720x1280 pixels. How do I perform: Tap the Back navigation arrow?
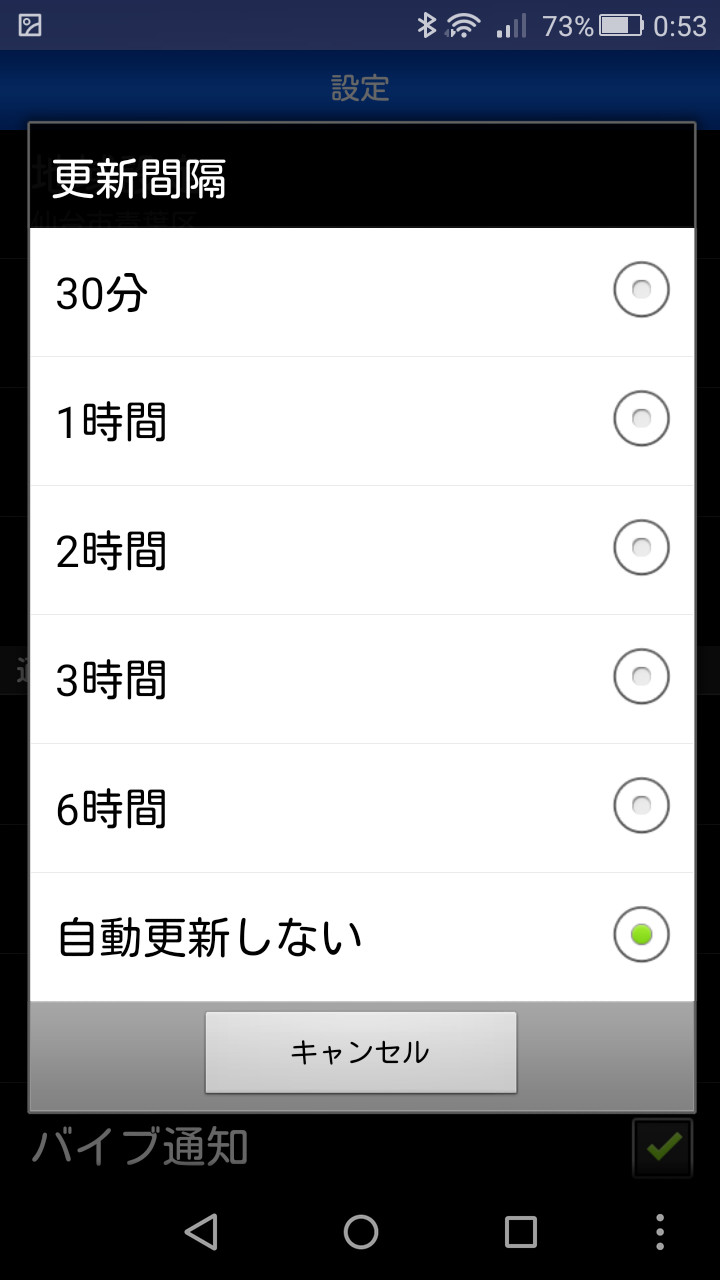pyautogui.click(x=202, y=1232)
